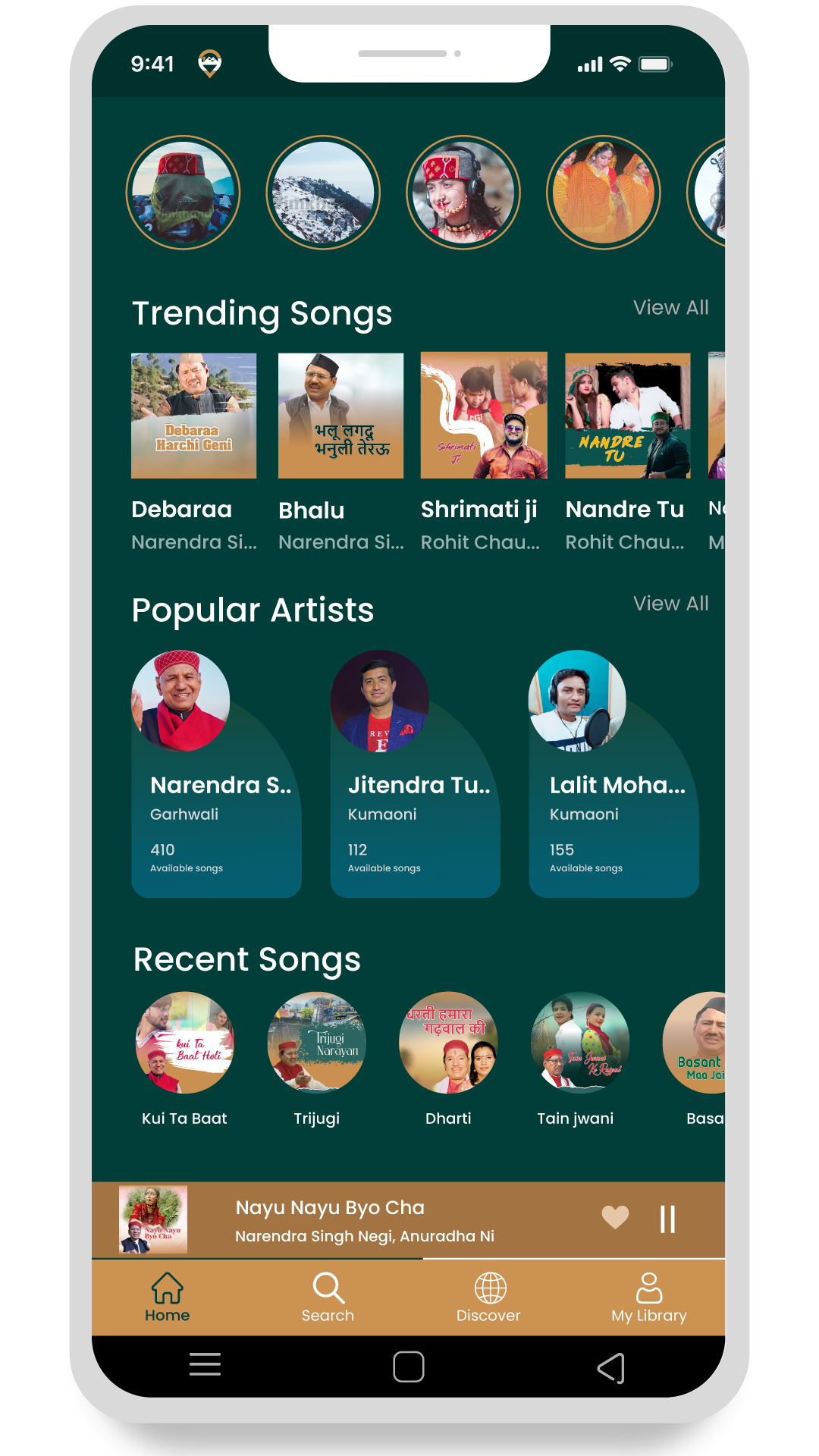Viewport: 819px width, 1456px height.
Task: Play the trending song Bhalu
Action: [340, 416]
